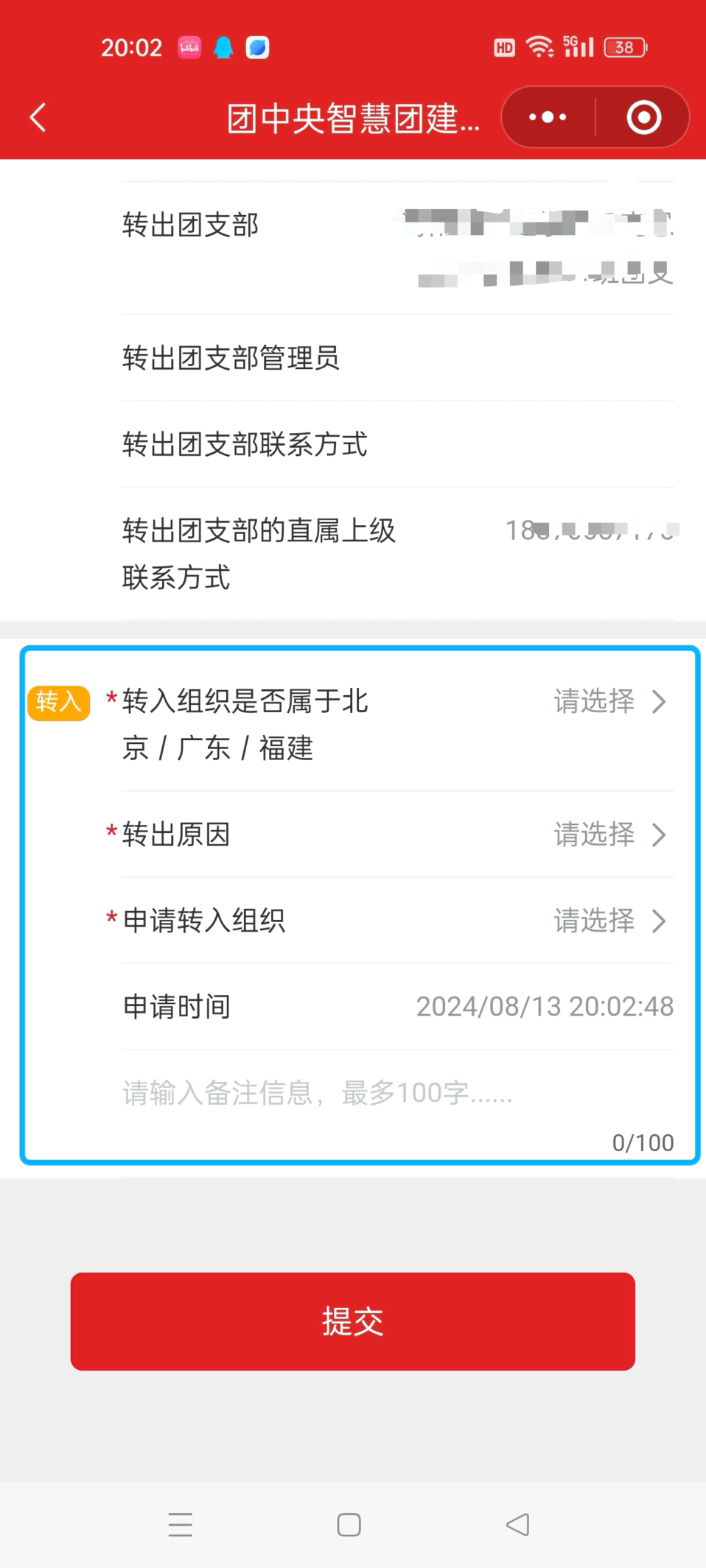
Task: Open recent apps from navigation bar
Action: 181,1525
